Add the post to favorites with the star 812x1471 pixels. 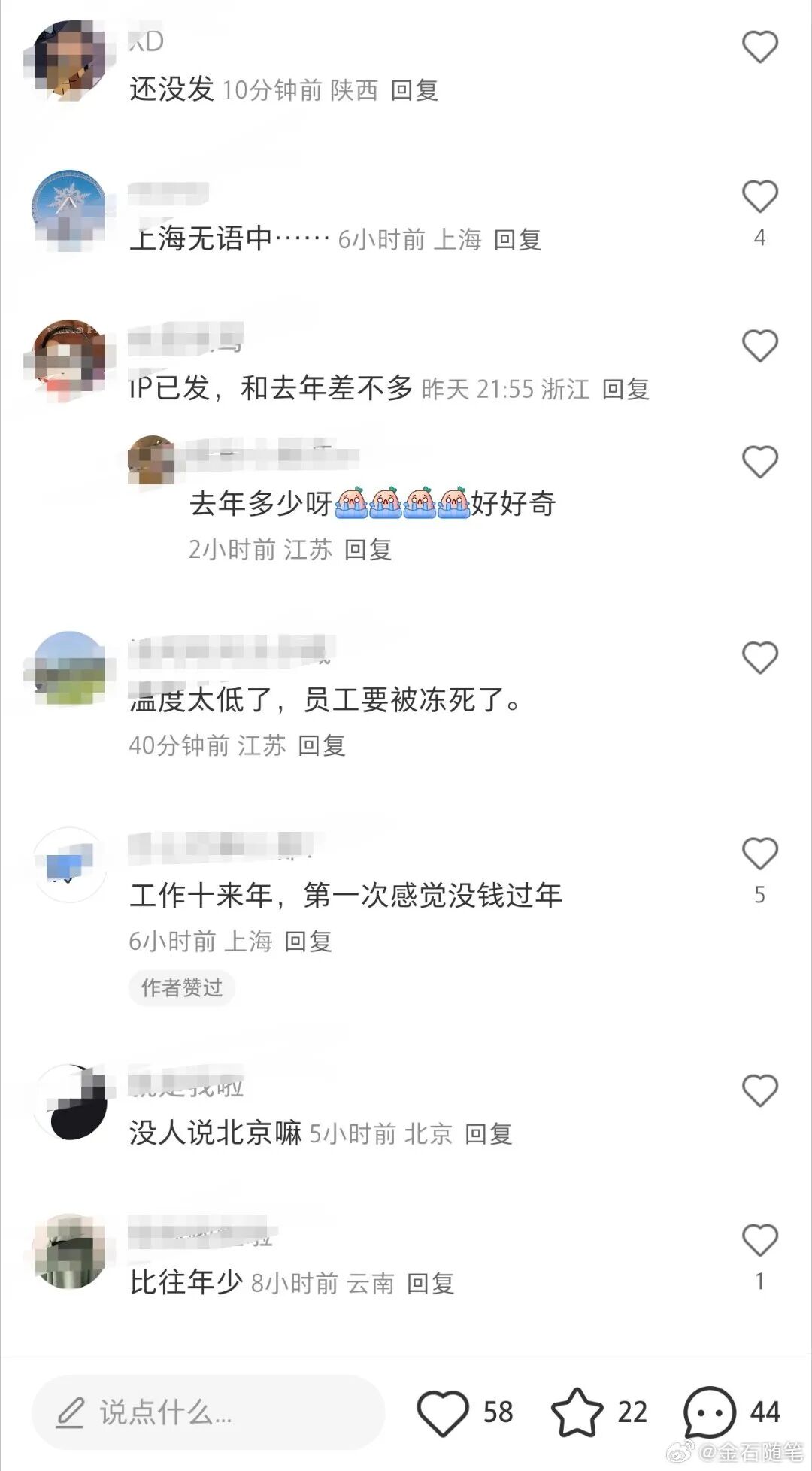[x=577, y=1412]
